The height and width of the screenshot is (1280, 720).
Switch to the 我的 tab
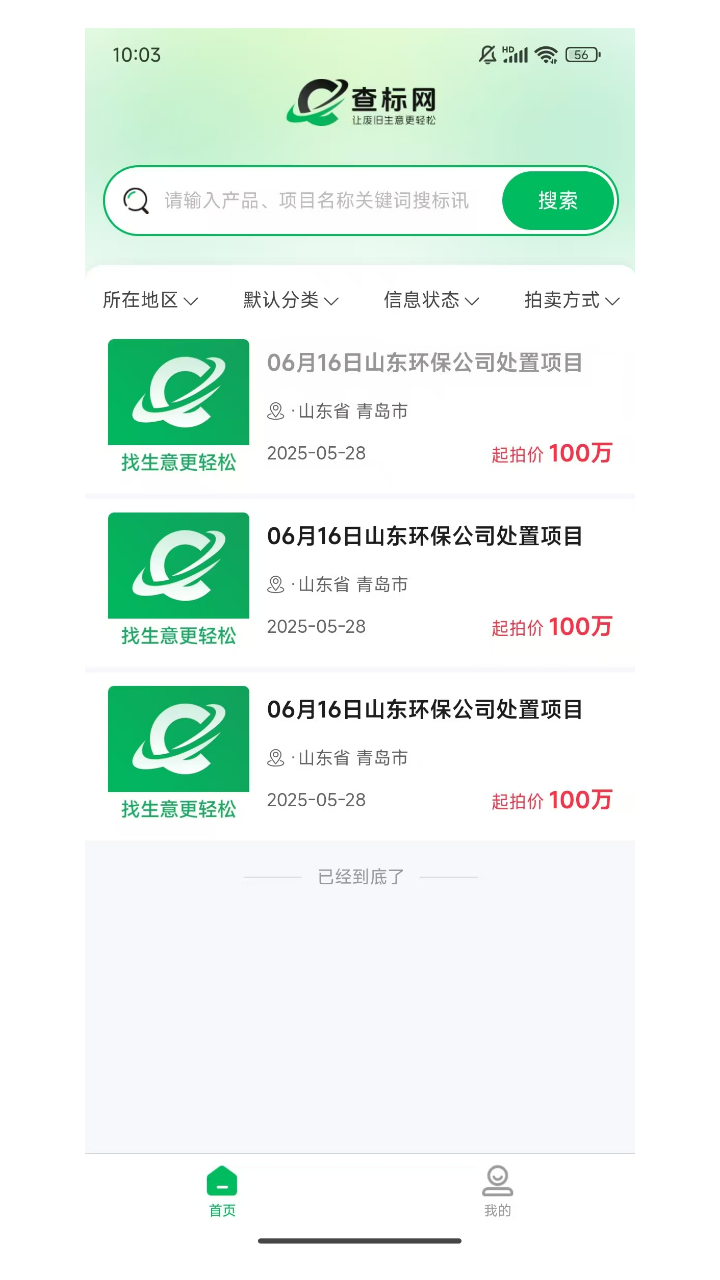coord(497,1192)
